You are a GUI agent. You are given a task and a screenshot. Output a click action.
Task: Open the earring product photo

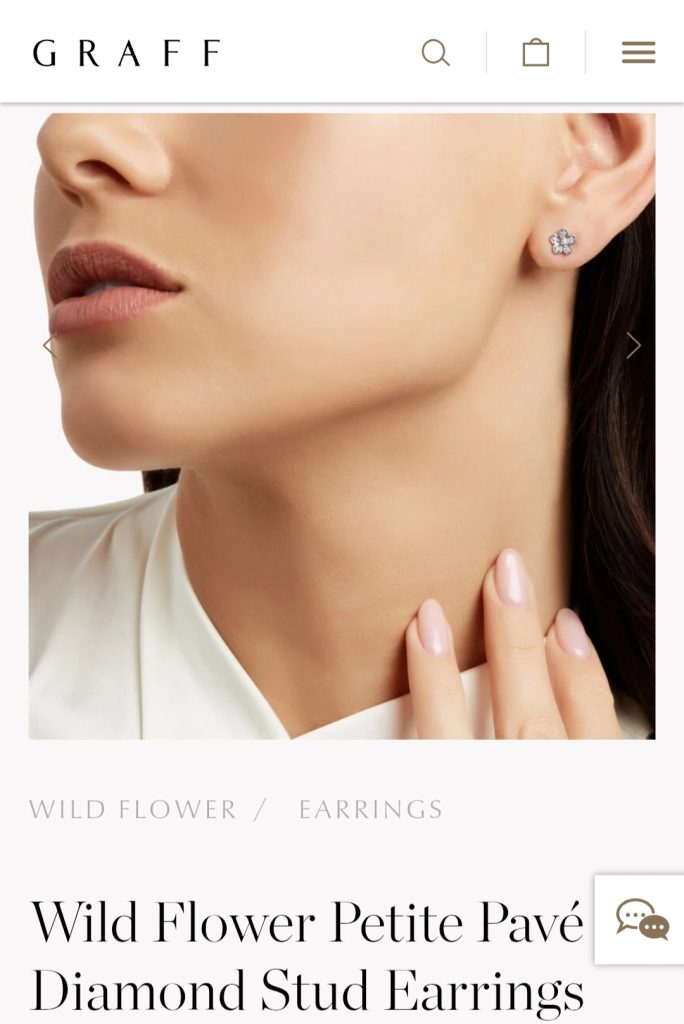point(342,426)
